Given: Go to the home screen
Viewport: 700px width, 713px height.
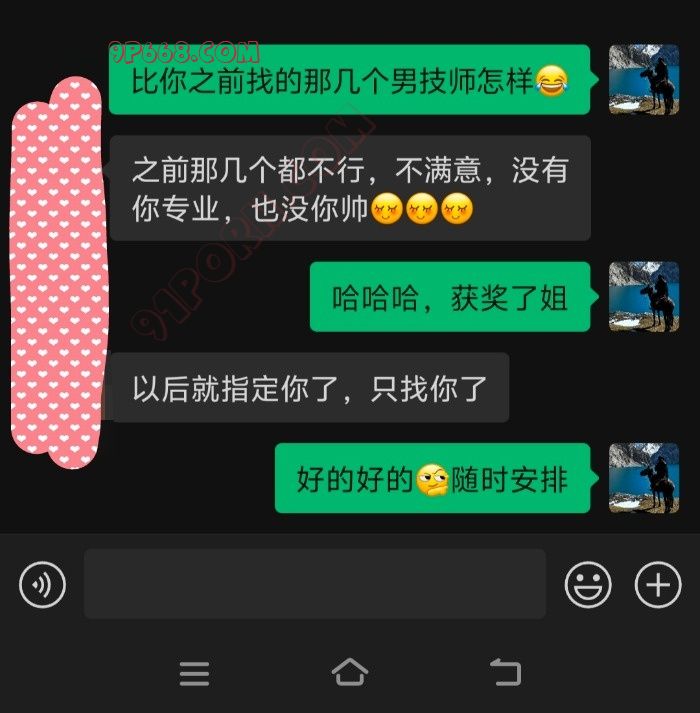Looking at the screenshot, I should click(x=350, y=673).
